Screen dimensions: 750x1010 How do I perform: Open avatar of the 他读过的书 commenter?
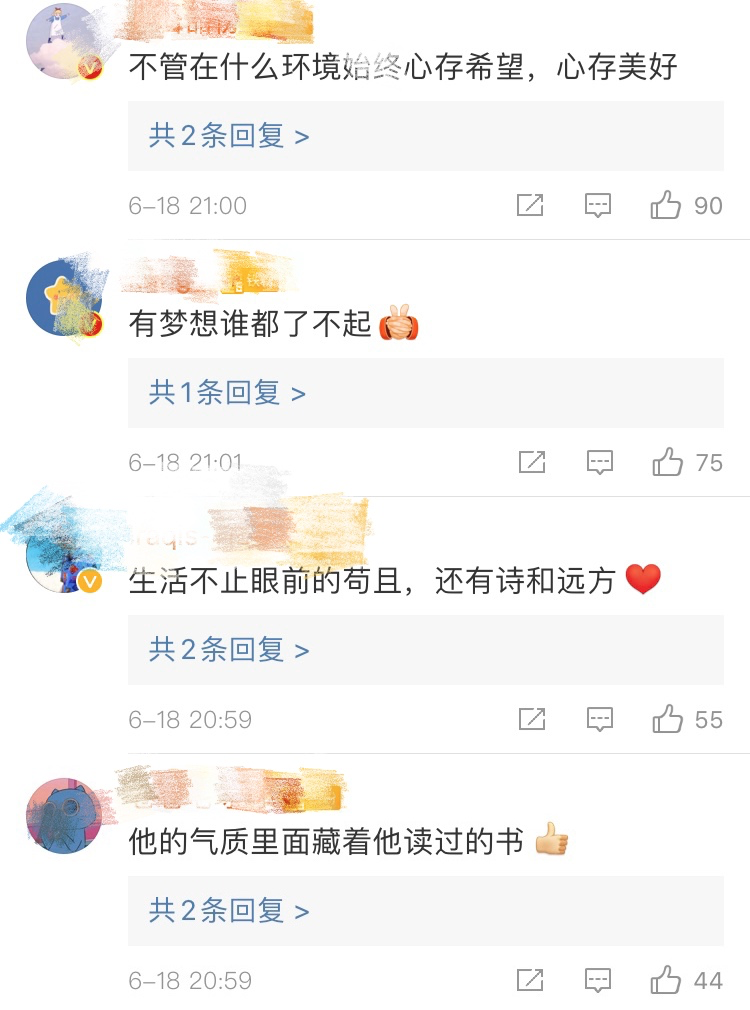(x=64, y=815)
